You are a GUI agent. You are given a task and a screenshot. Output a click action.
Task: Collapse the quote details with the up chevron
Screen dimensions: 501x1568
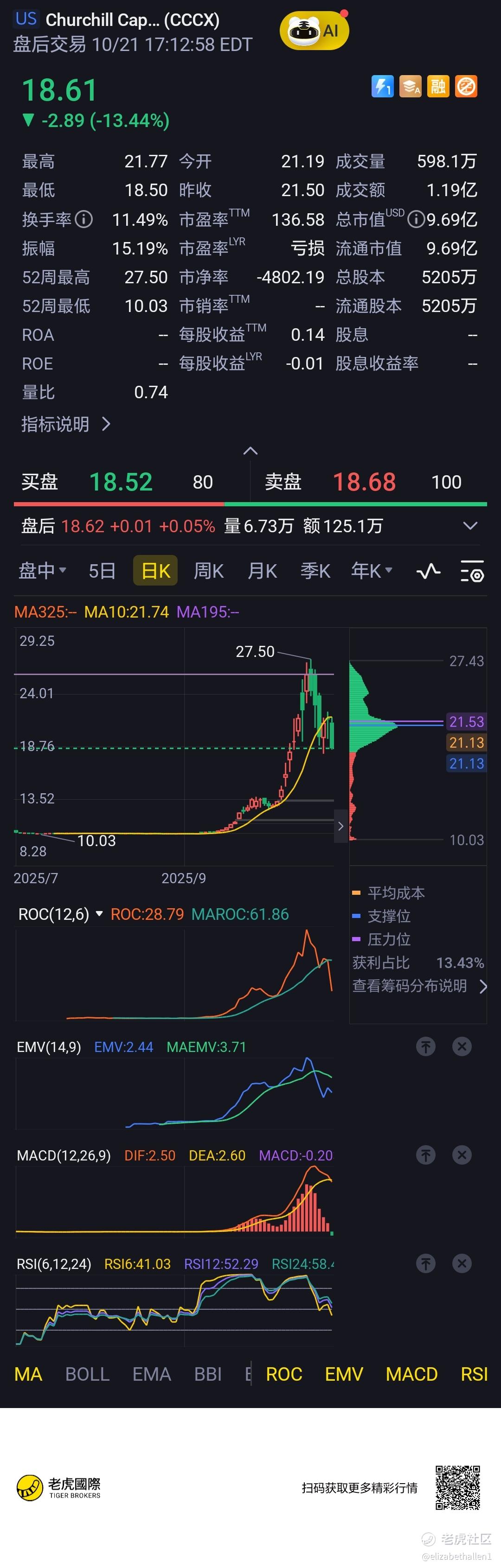[x=250, y=451]
